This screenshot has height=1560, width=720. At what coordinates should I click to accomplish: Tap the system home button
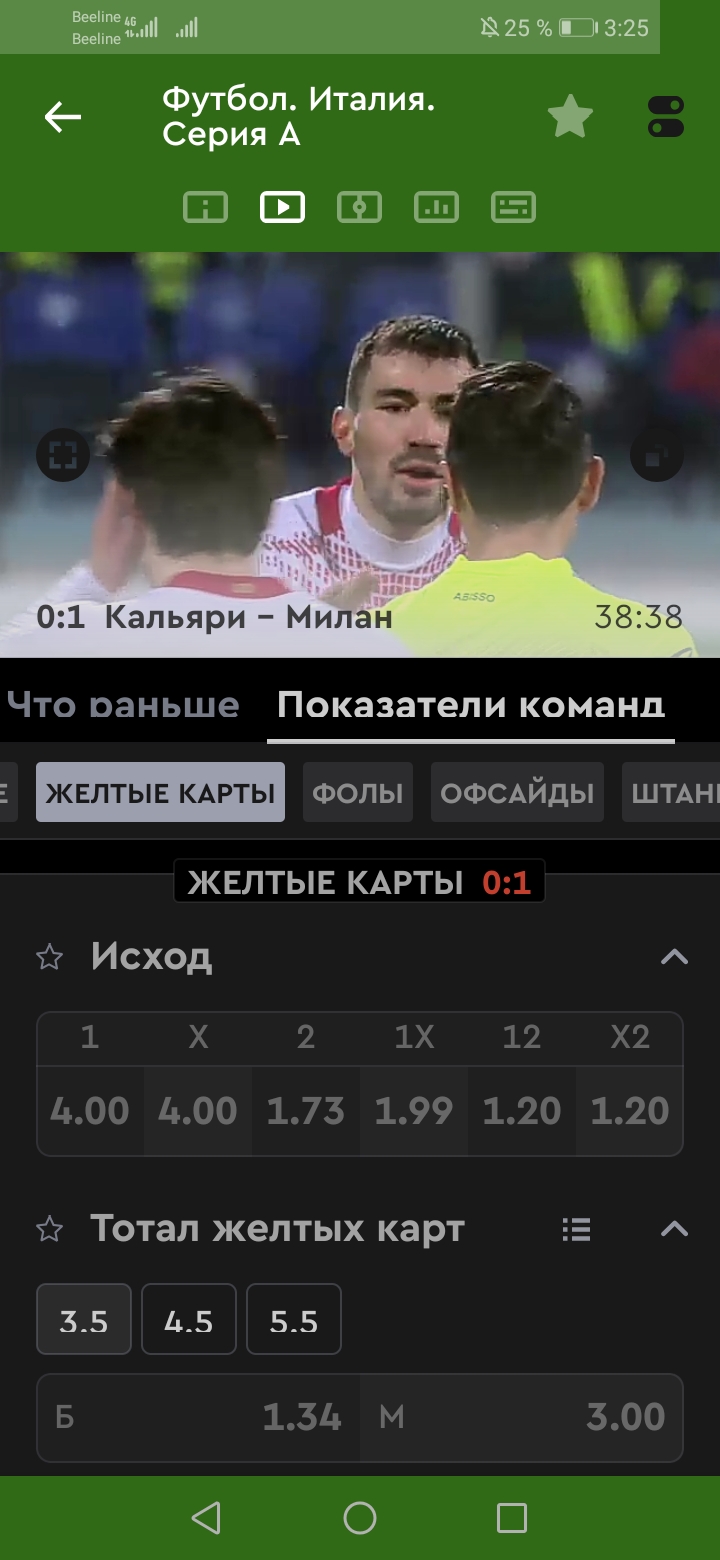(359, 1518)
